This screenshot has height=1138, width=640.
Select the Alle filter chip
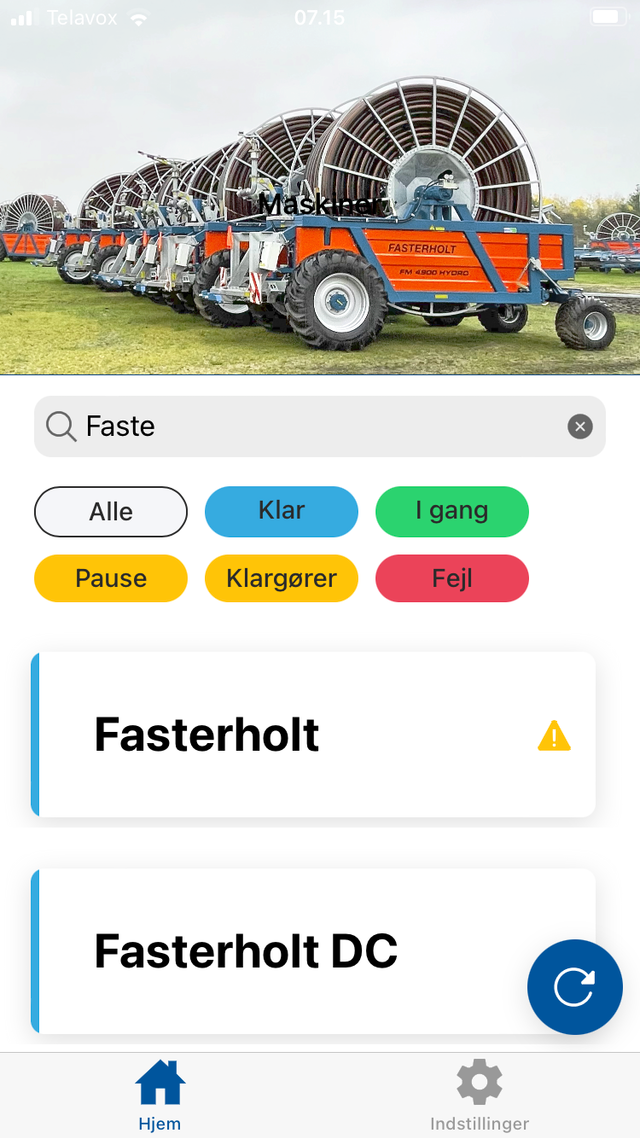[111, 512]
